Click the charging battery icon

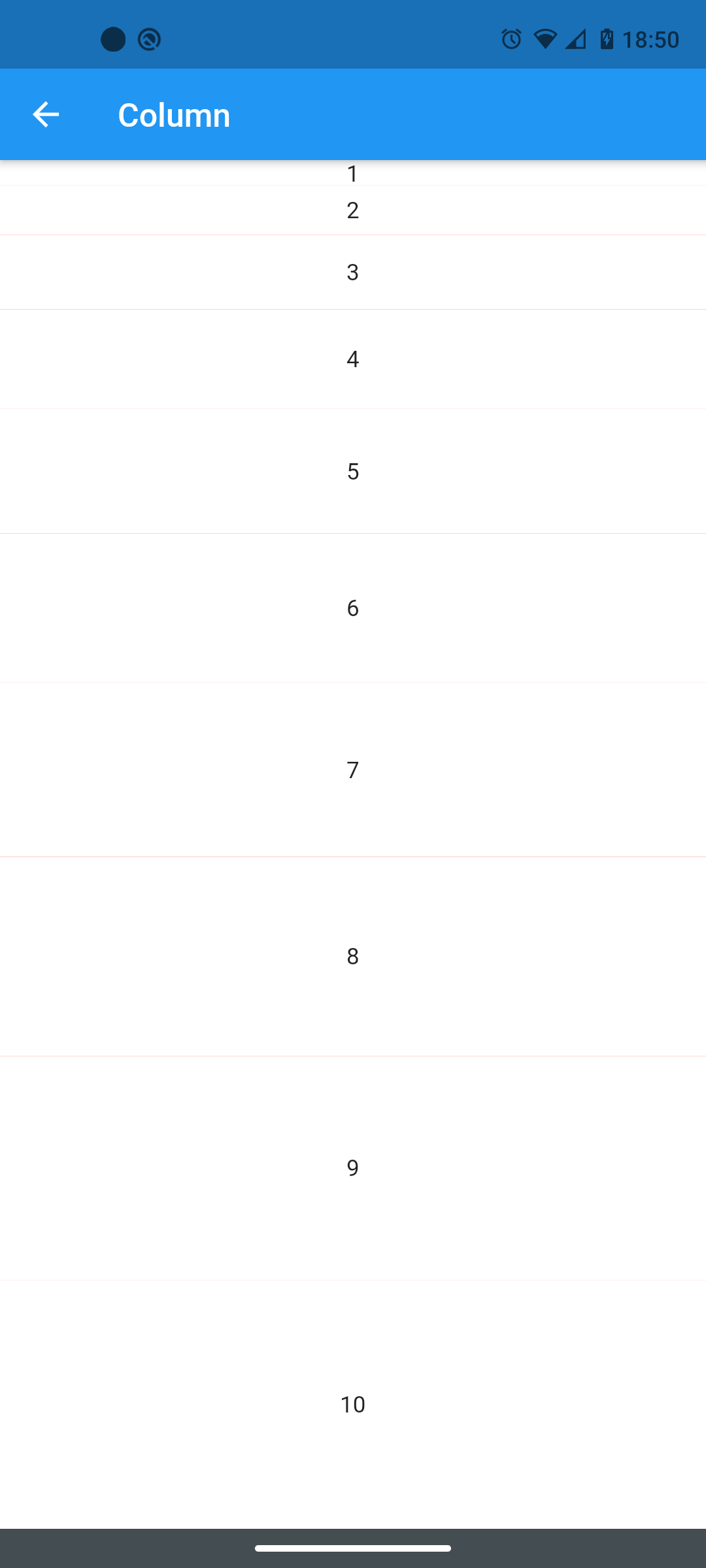(607, 39)
